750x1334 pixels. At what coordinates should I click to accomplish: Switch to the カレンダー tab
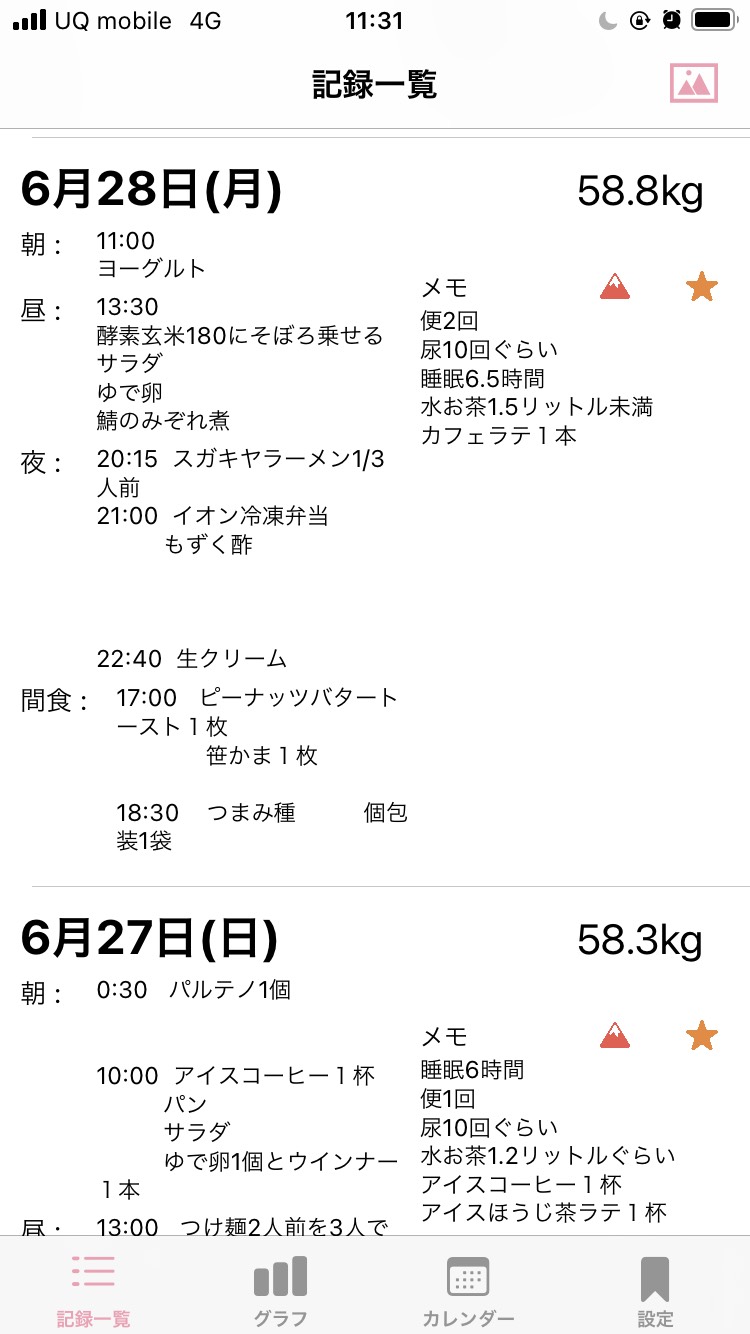coord(468,1290)
